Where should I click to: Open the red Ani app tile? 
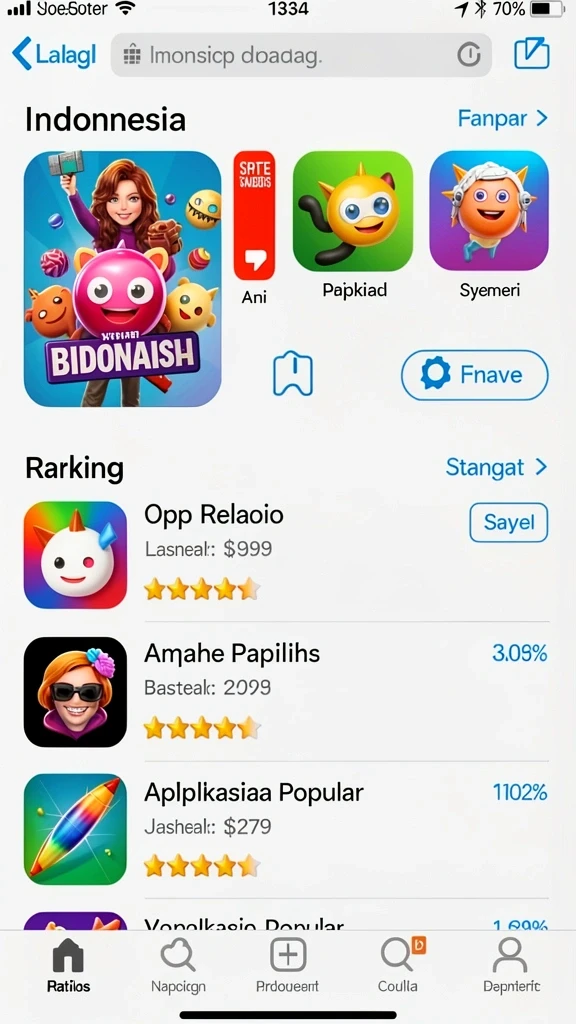[254, 216]
